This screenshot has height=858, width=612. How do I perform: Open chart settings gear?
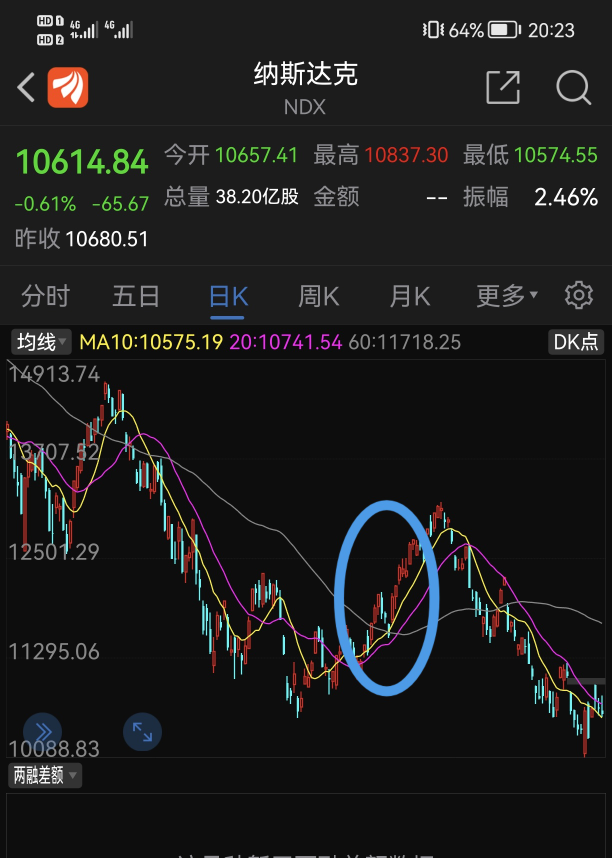pos(579,295)
